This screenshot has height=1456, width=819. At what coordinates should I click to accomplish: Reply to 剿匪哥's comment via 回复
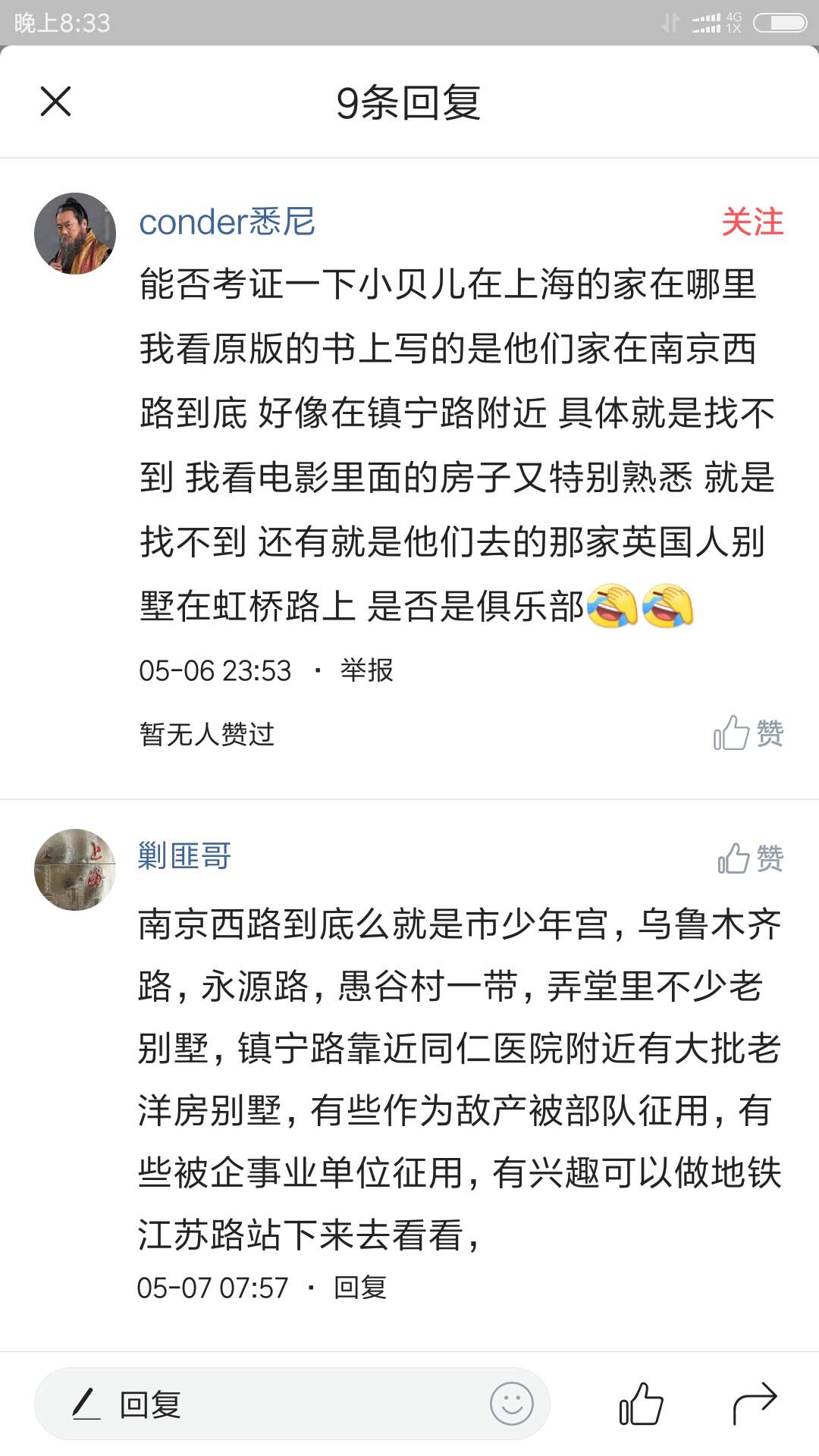[360, 1288]
